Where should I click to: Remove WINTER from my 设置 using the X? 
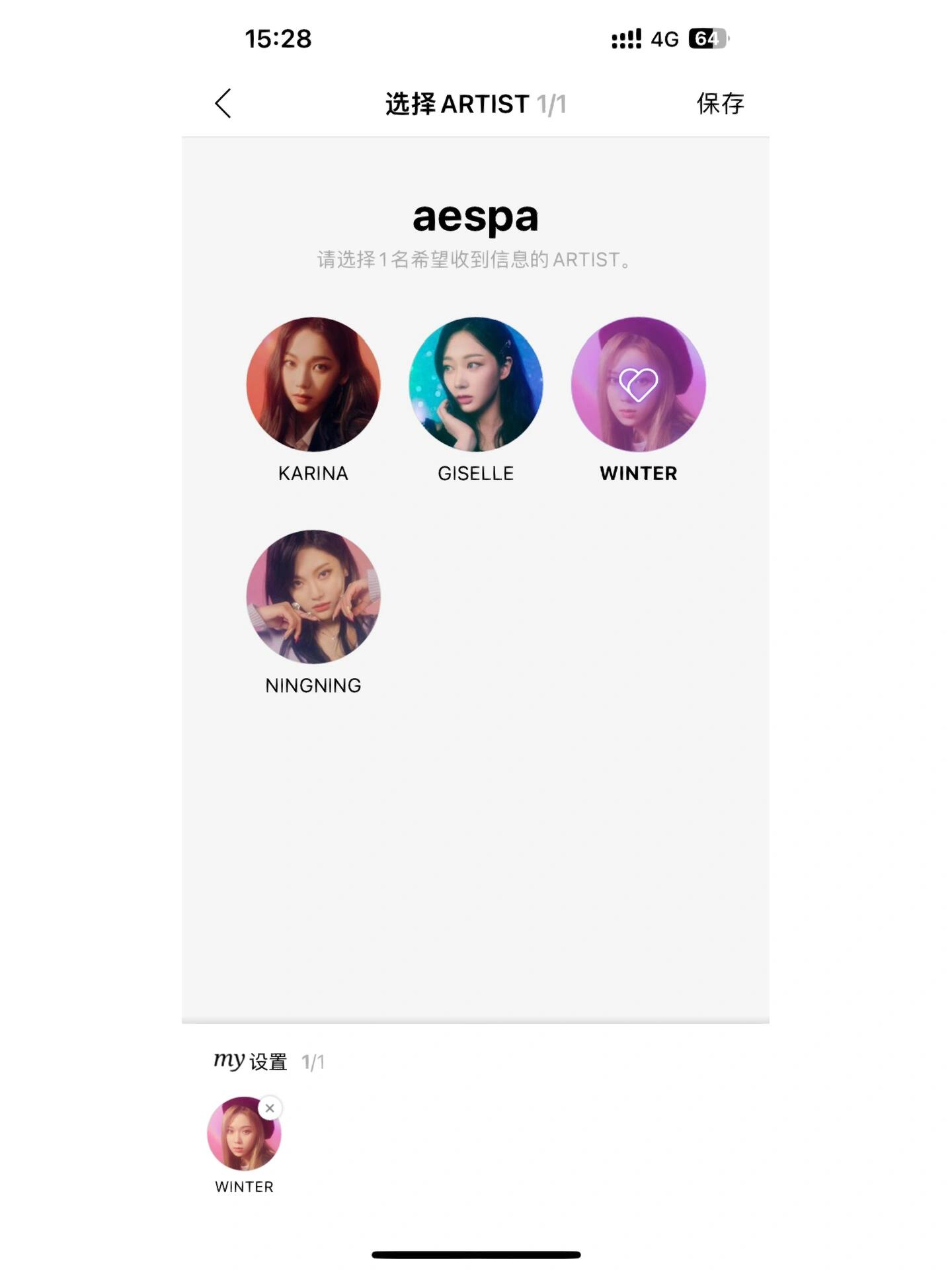pos(270,1108)
